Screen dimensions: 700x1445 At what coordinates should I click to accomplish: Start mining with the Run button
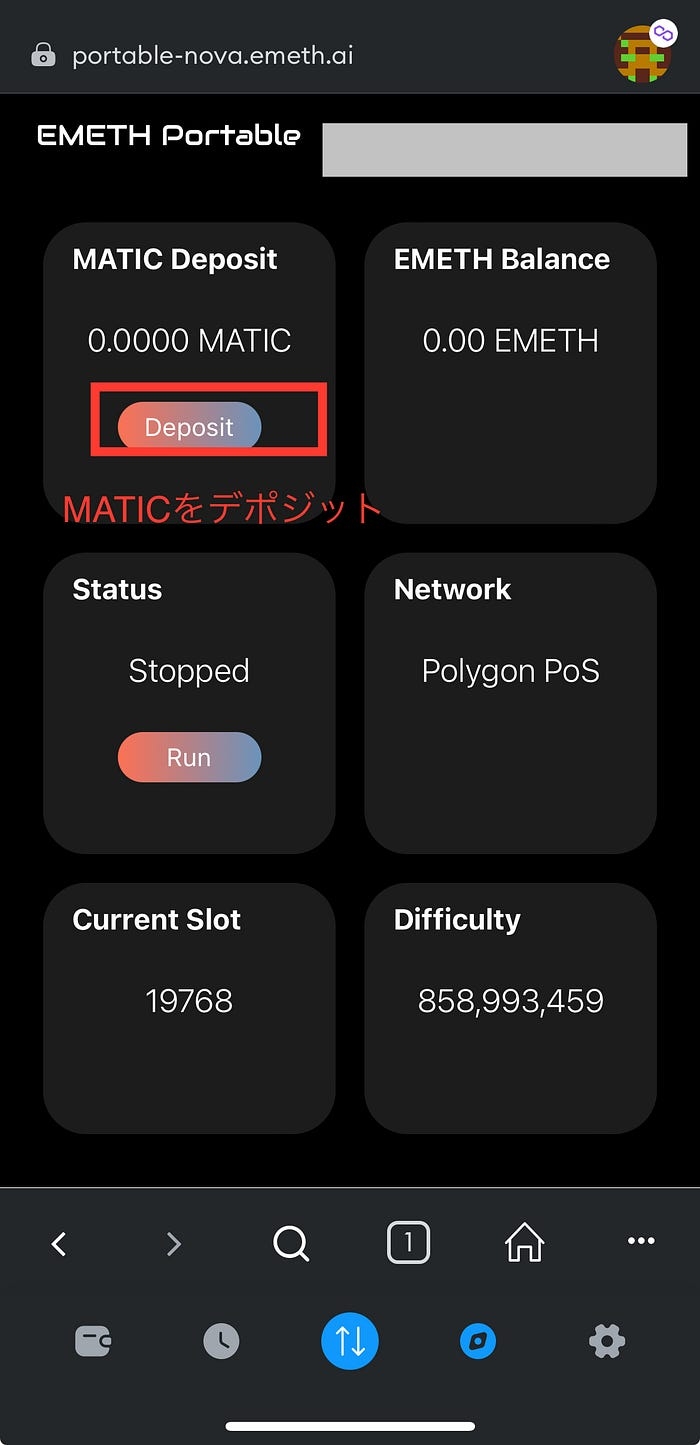189,757
